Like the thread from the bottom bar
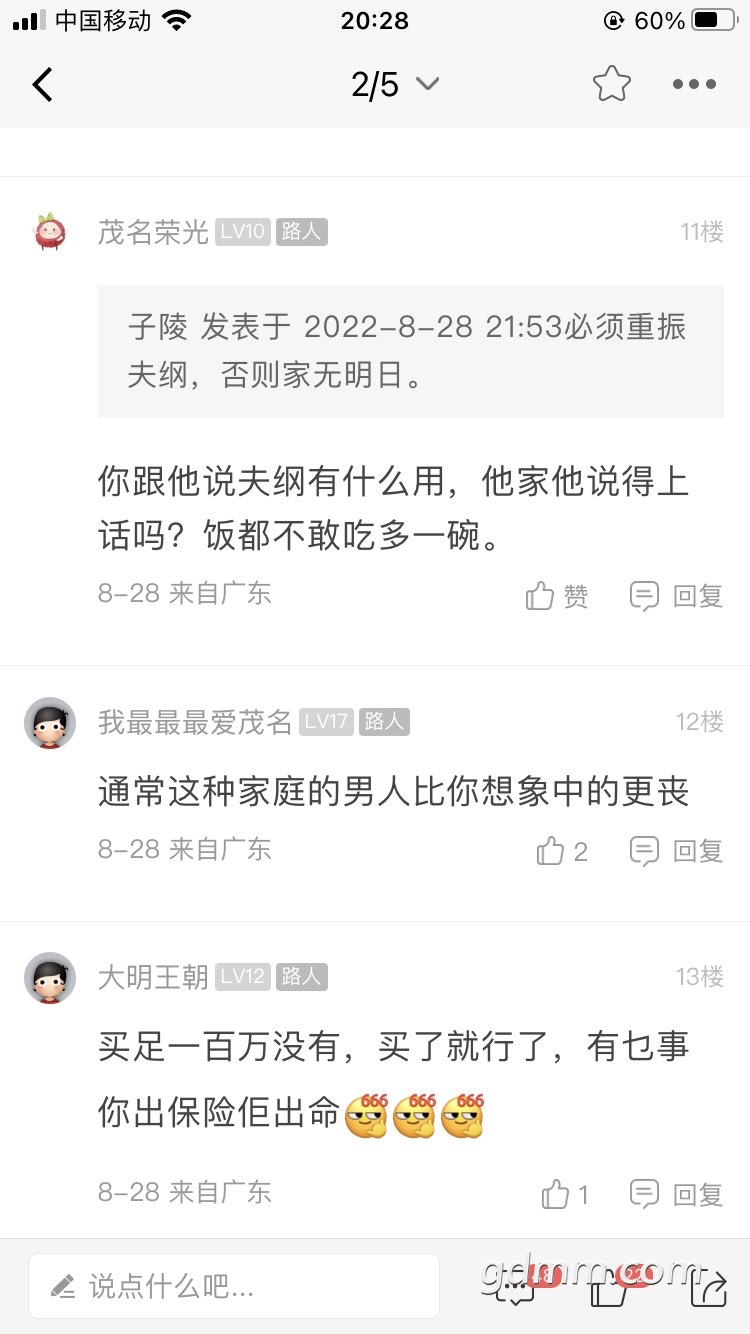 click(x=609, y=1288)
